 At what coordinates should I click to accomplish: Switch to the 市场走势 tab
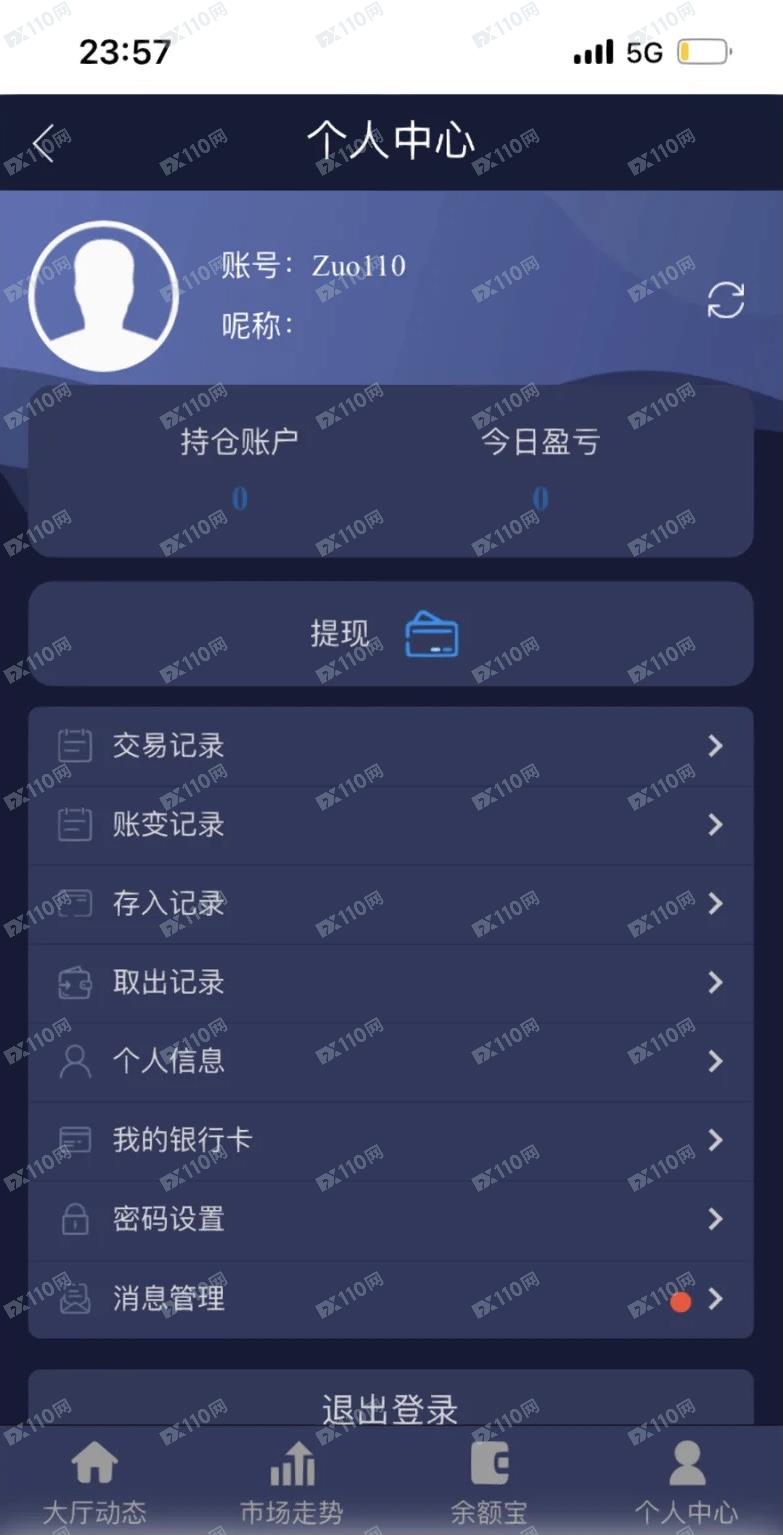(292, 1482)
